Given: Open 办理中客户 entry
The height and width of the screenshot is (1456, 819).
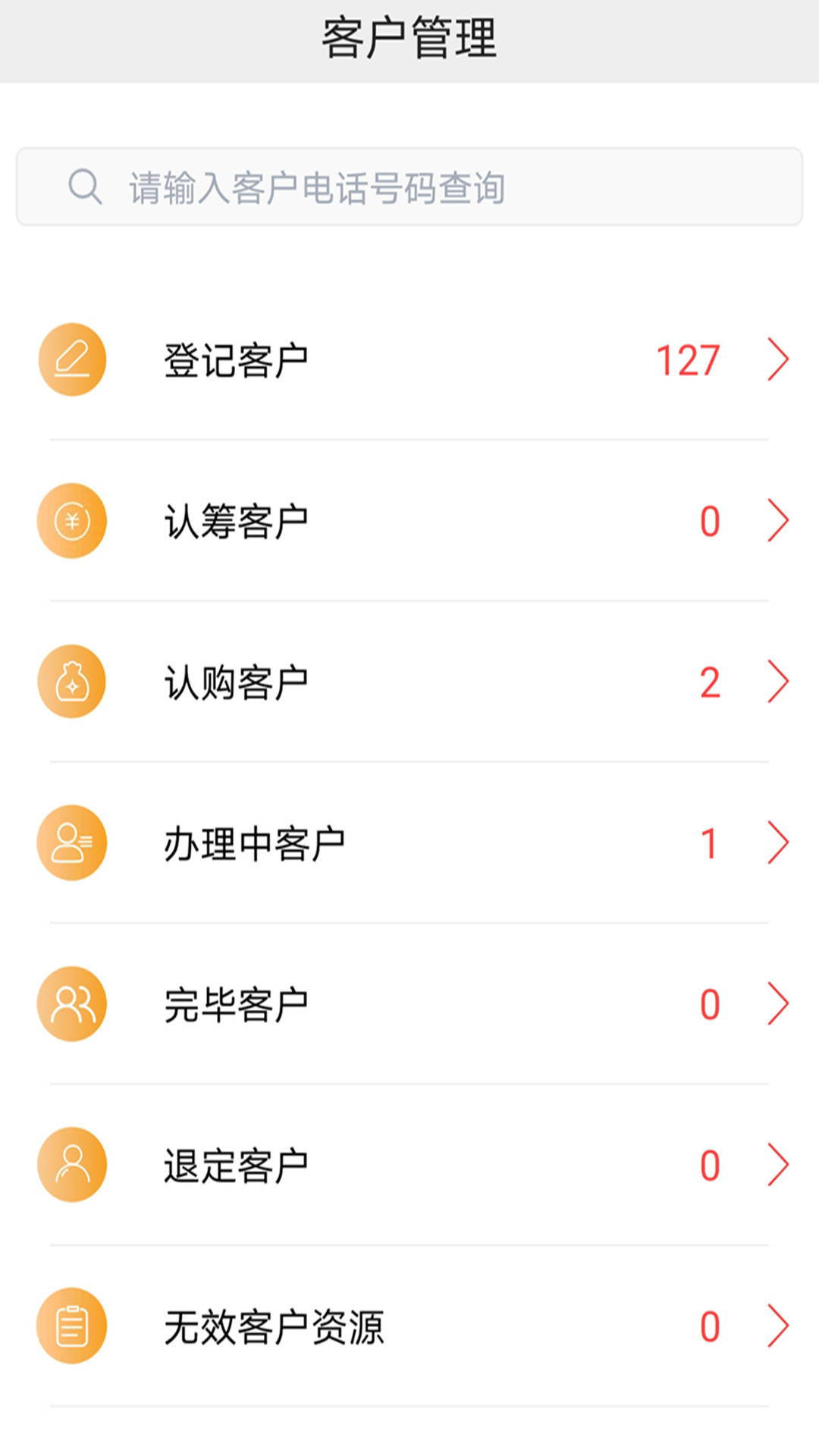Looking at the screenshot, I should point(409,843).
